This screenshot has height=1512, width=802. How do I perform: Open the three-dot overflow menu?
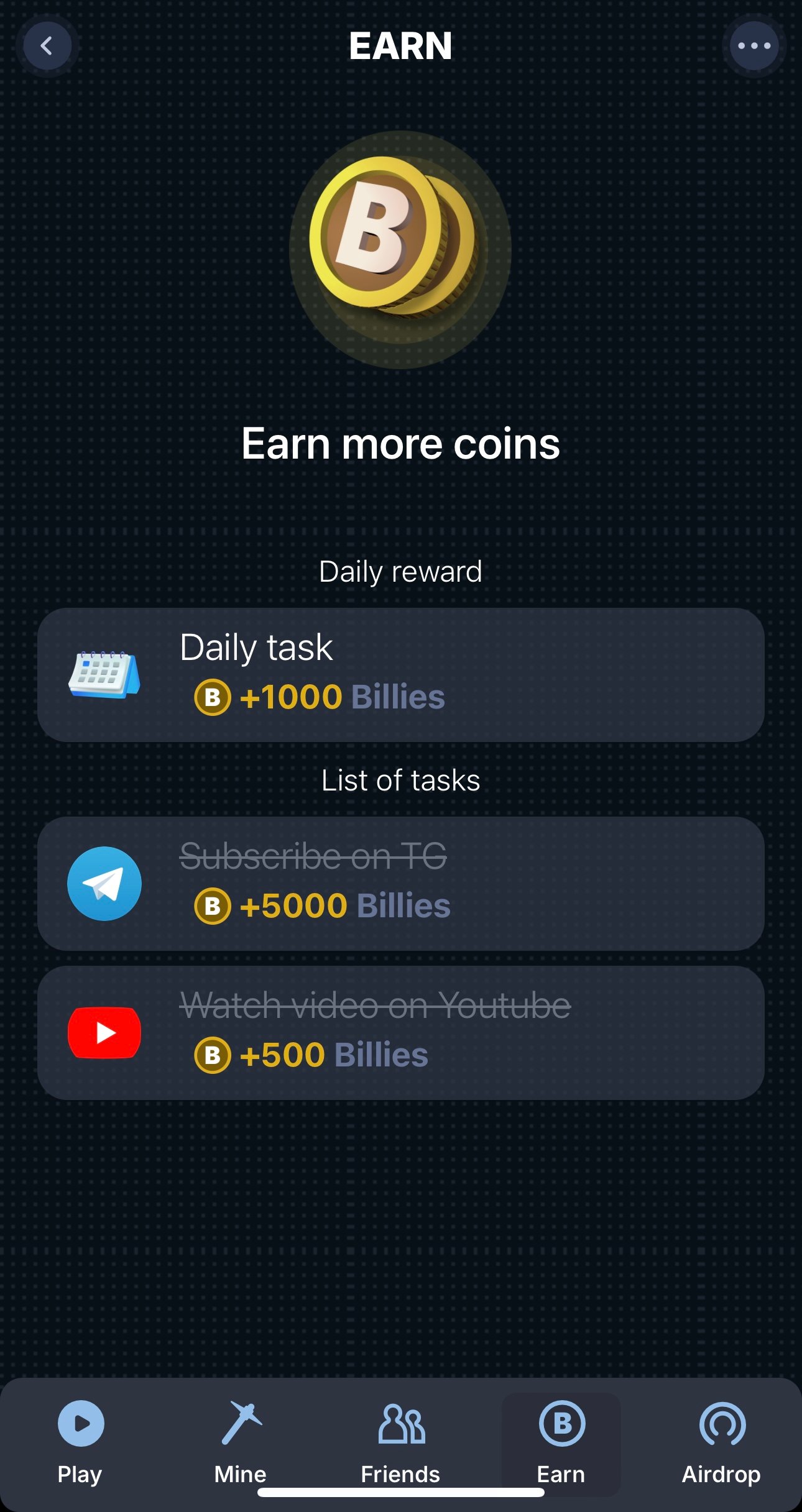754,46
